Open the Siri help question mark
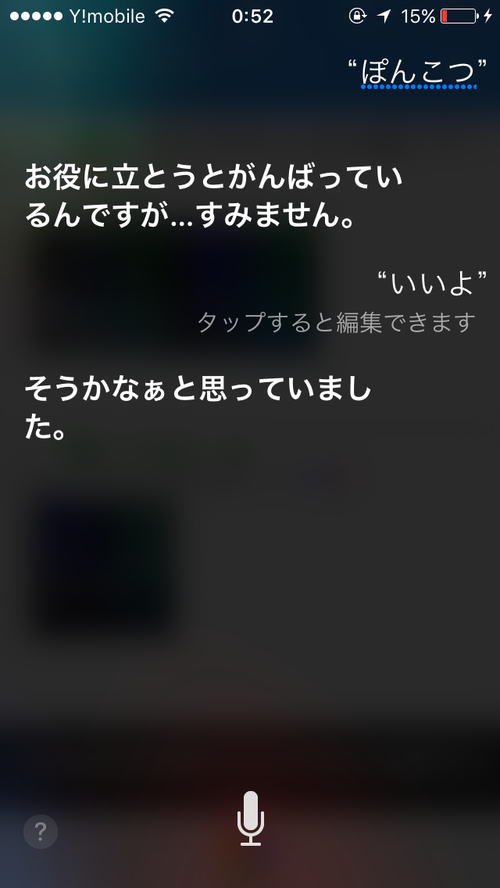The height and width of the screenshot is (888, 500). [40, 831]
